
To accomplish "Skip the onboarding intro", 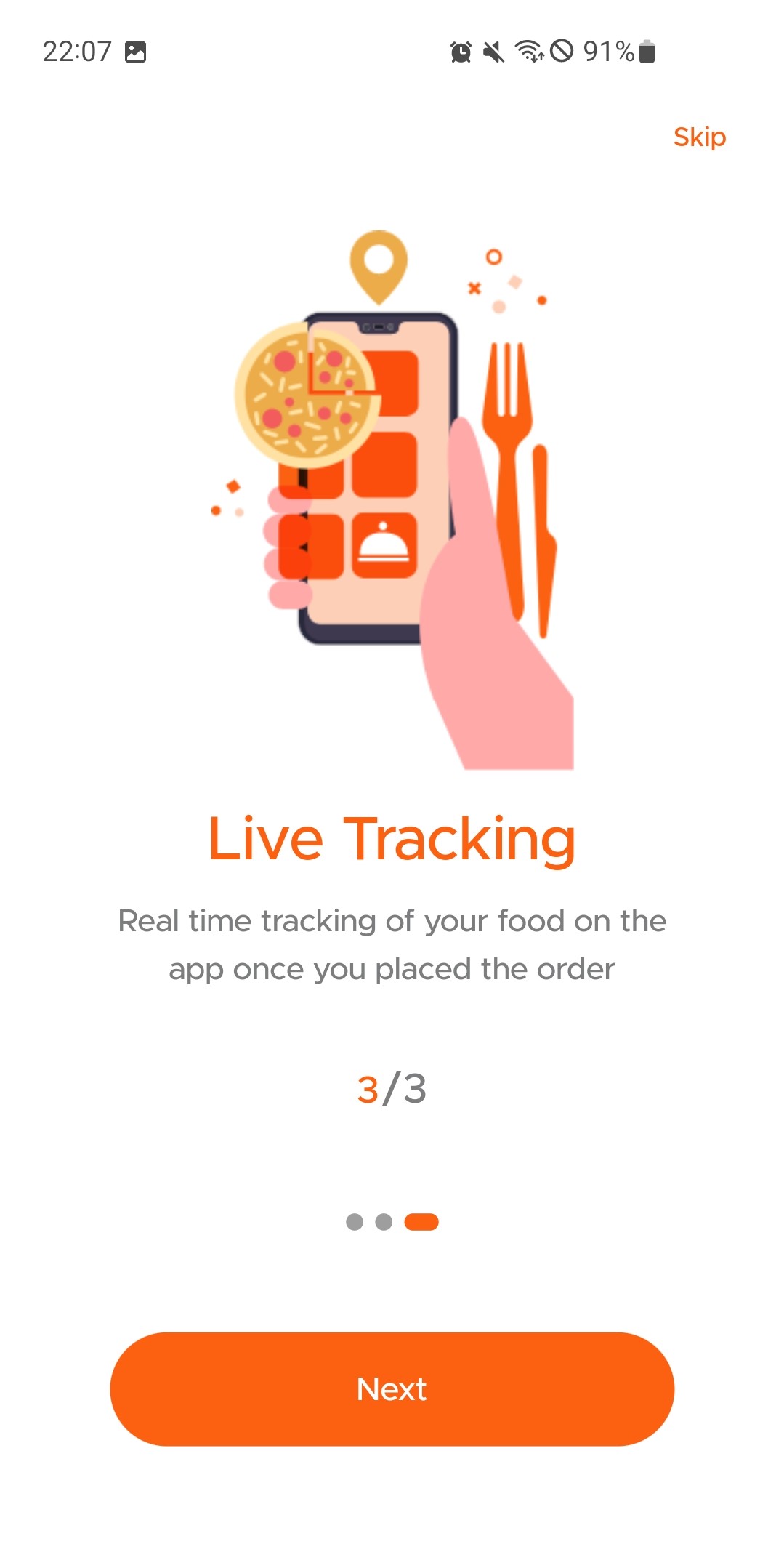I will [699, 137].
